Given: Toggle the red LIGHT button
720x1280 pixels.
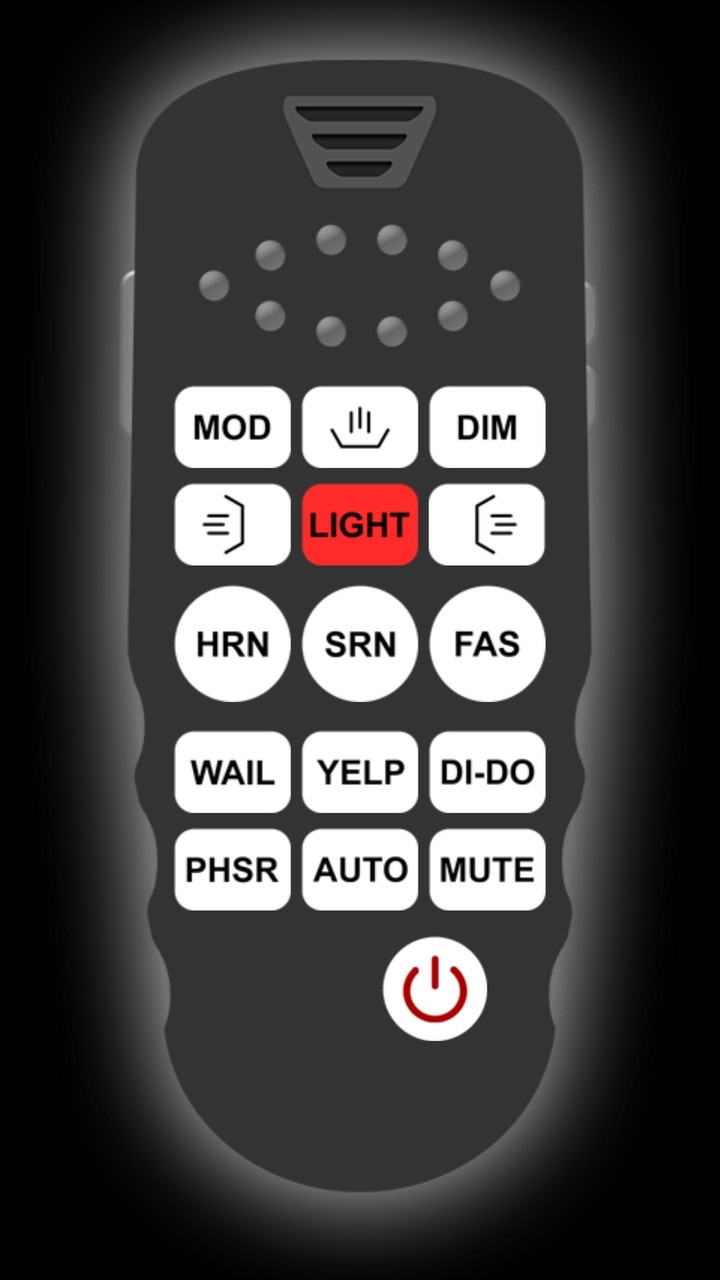Looking at the screenshot, I should pos(360,525).
